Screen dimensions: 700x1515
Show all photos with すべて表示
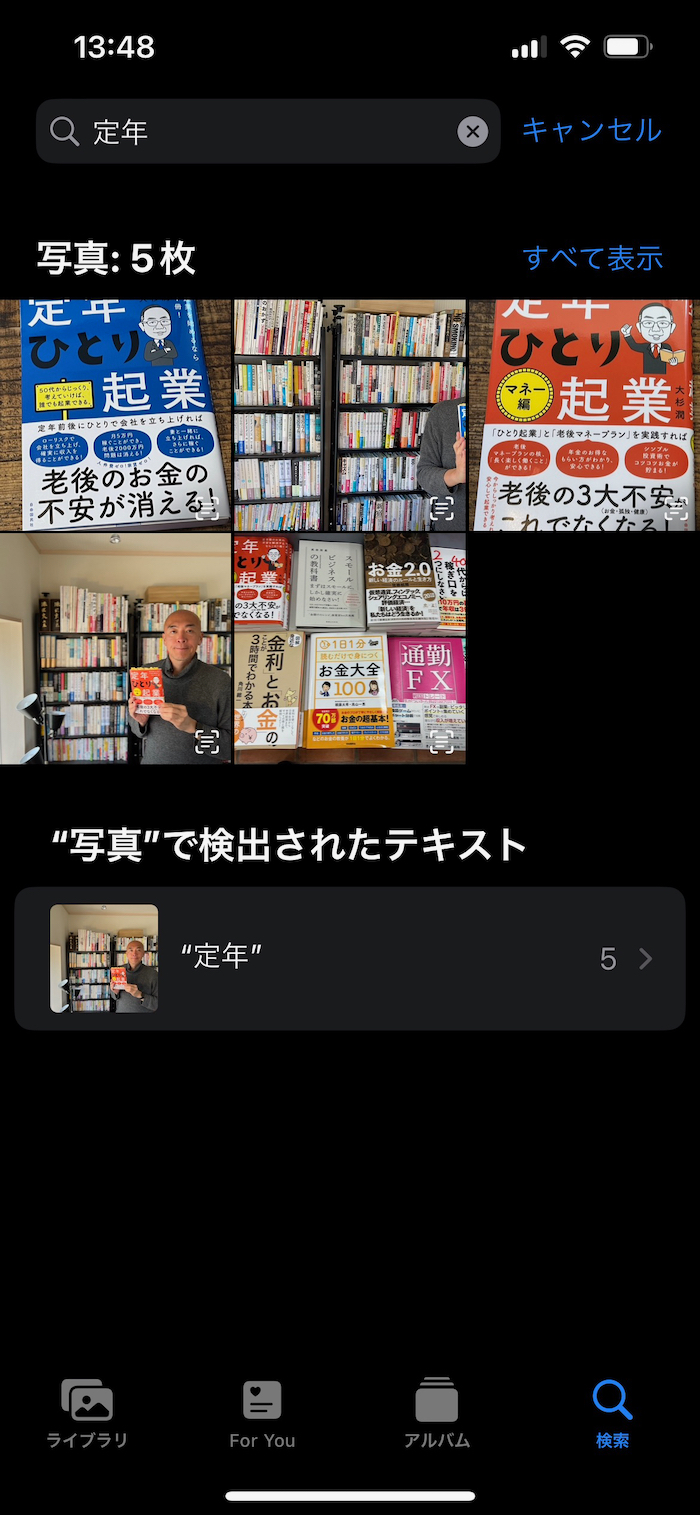pos(592,258)
